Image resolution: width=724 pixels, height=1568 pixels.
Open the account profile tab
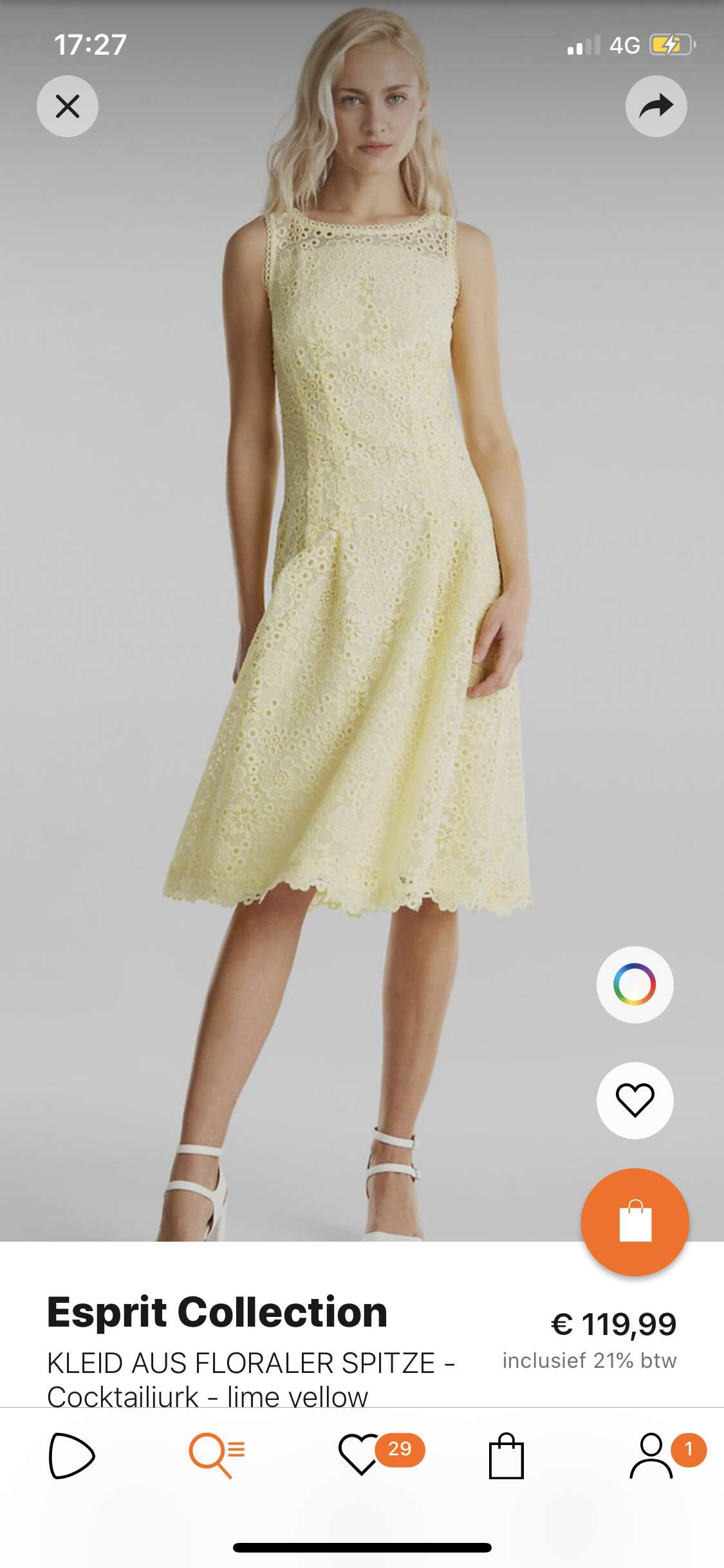point(666,1454)
